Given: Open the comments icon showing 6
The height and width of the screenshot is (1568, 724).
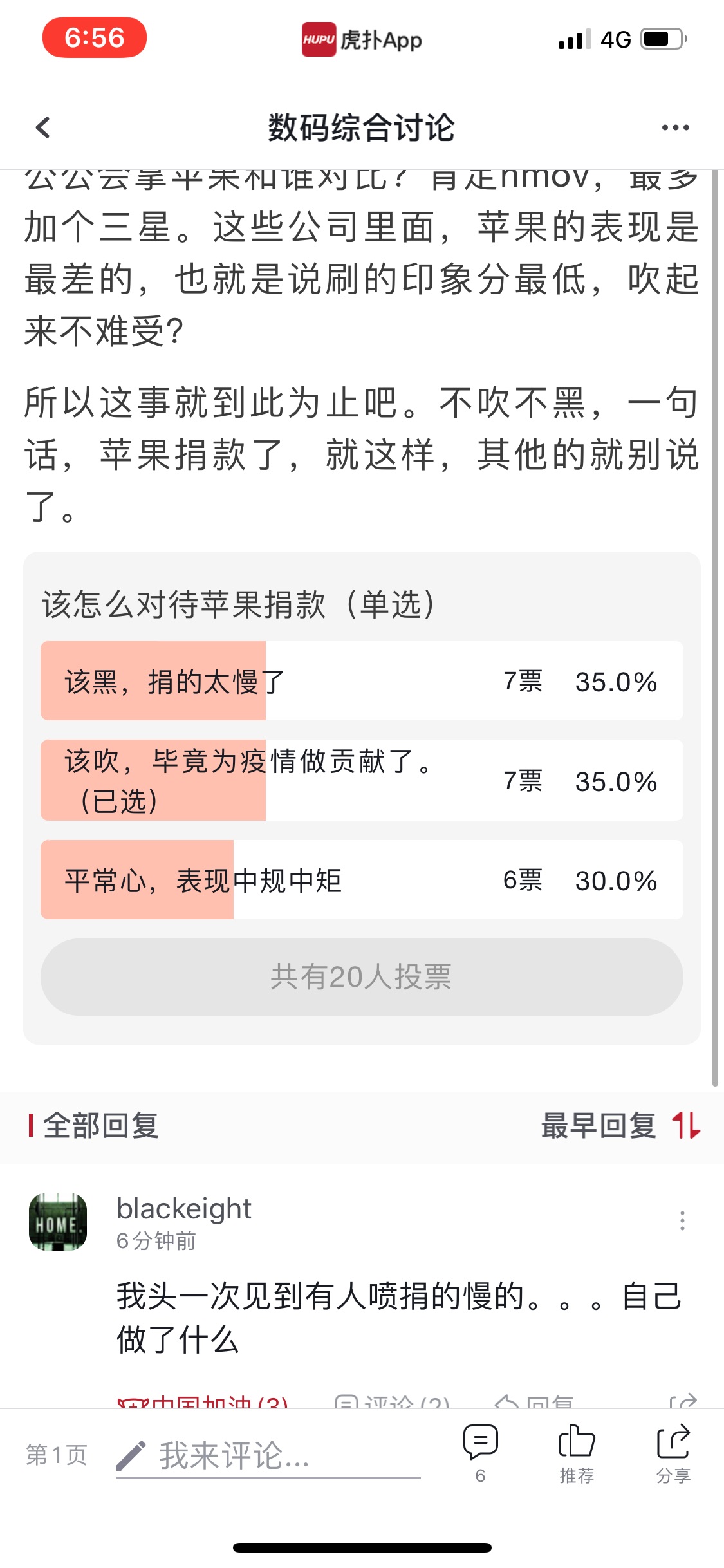Looking at the screenshot, I should [480, 1453].
